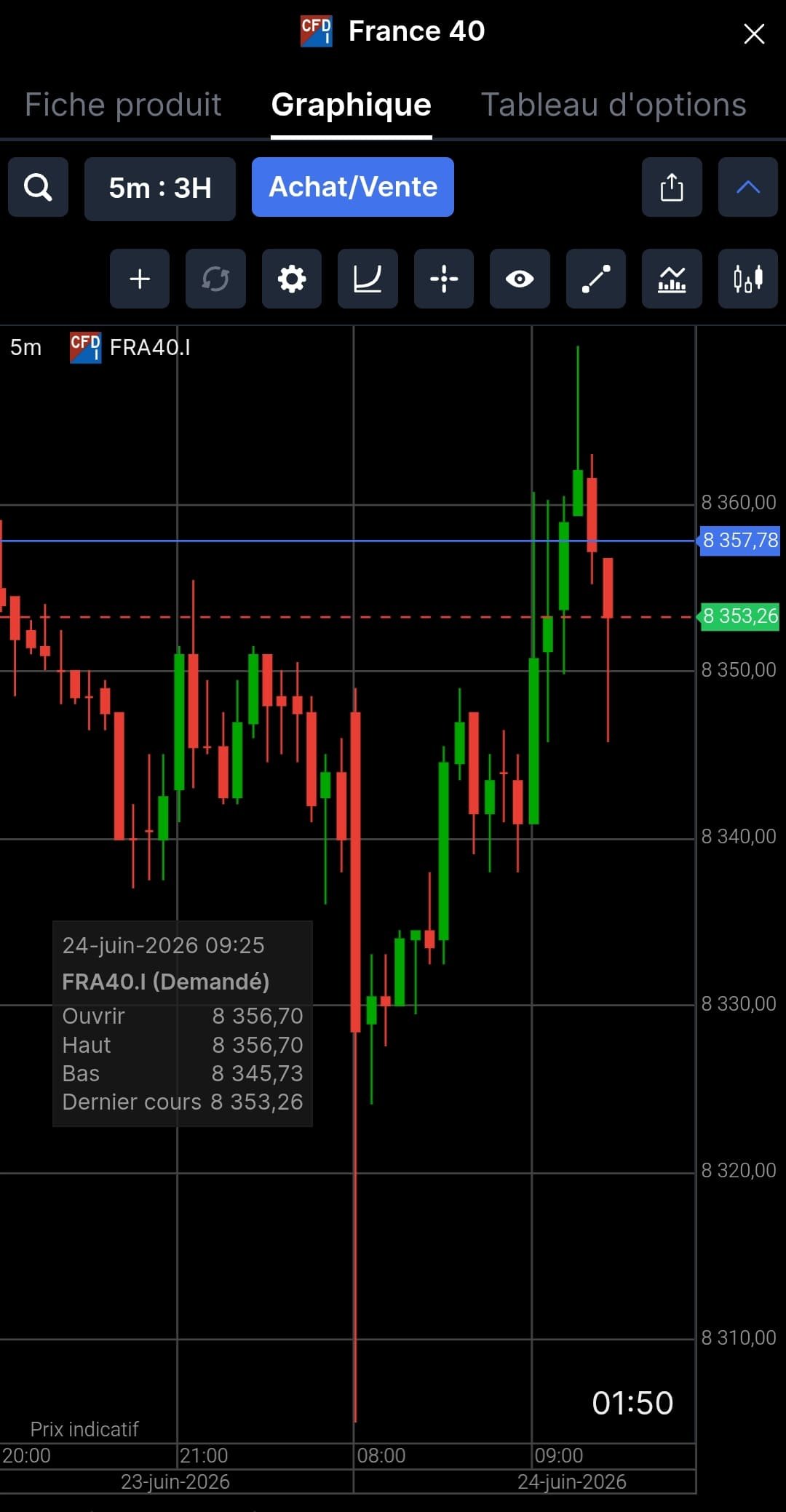This screenshot has width=786, height=1512.
Task: Select the trend line drawing tool
Action: (596, 279)
